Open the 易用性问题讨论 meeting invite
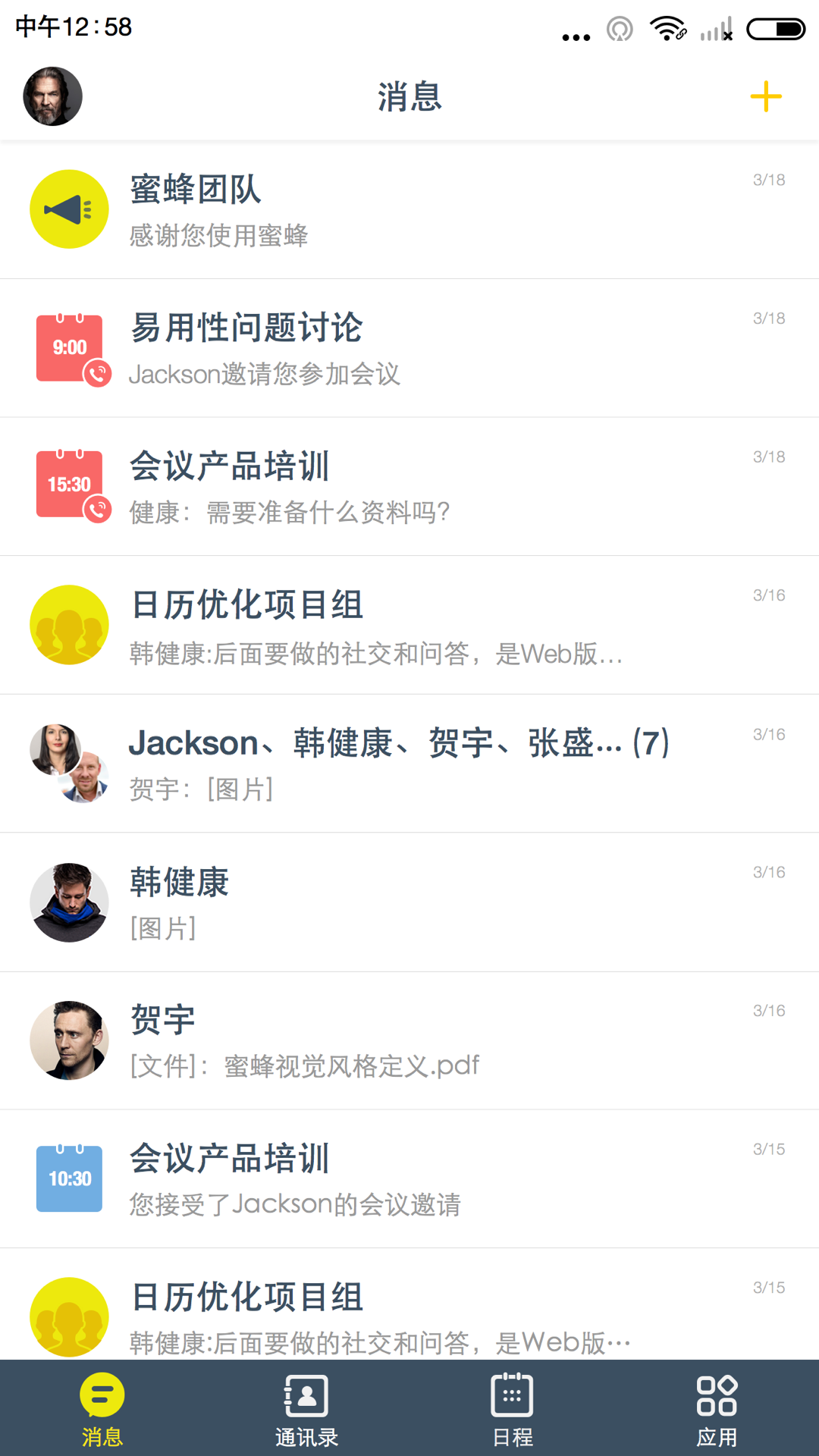This screenshot has height=1456, width=819. pos(409,349)
